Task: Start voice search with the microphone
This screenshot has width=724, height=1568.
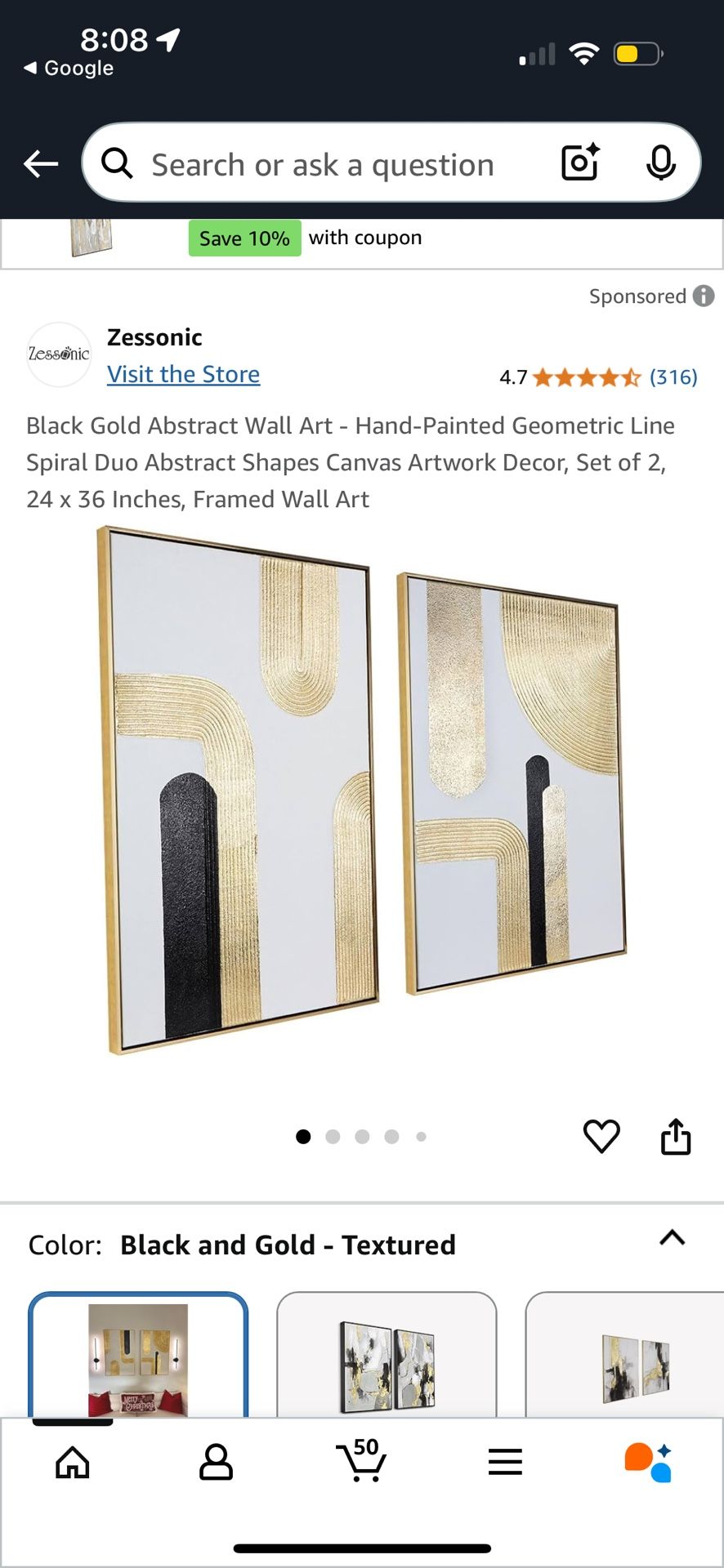Action: 660,163
